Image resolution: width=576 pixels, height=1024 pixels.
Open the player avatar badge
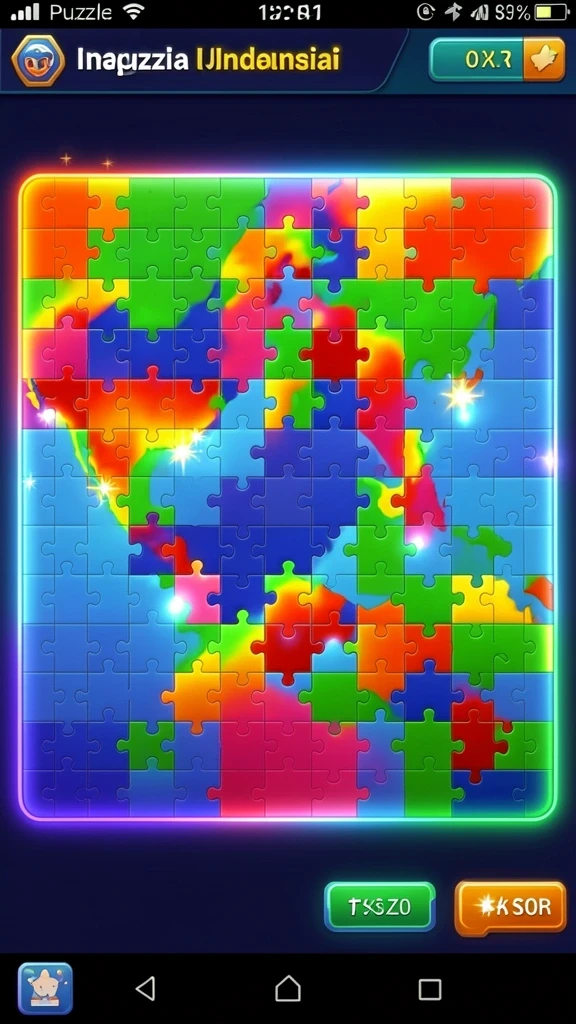pos(38,61)
